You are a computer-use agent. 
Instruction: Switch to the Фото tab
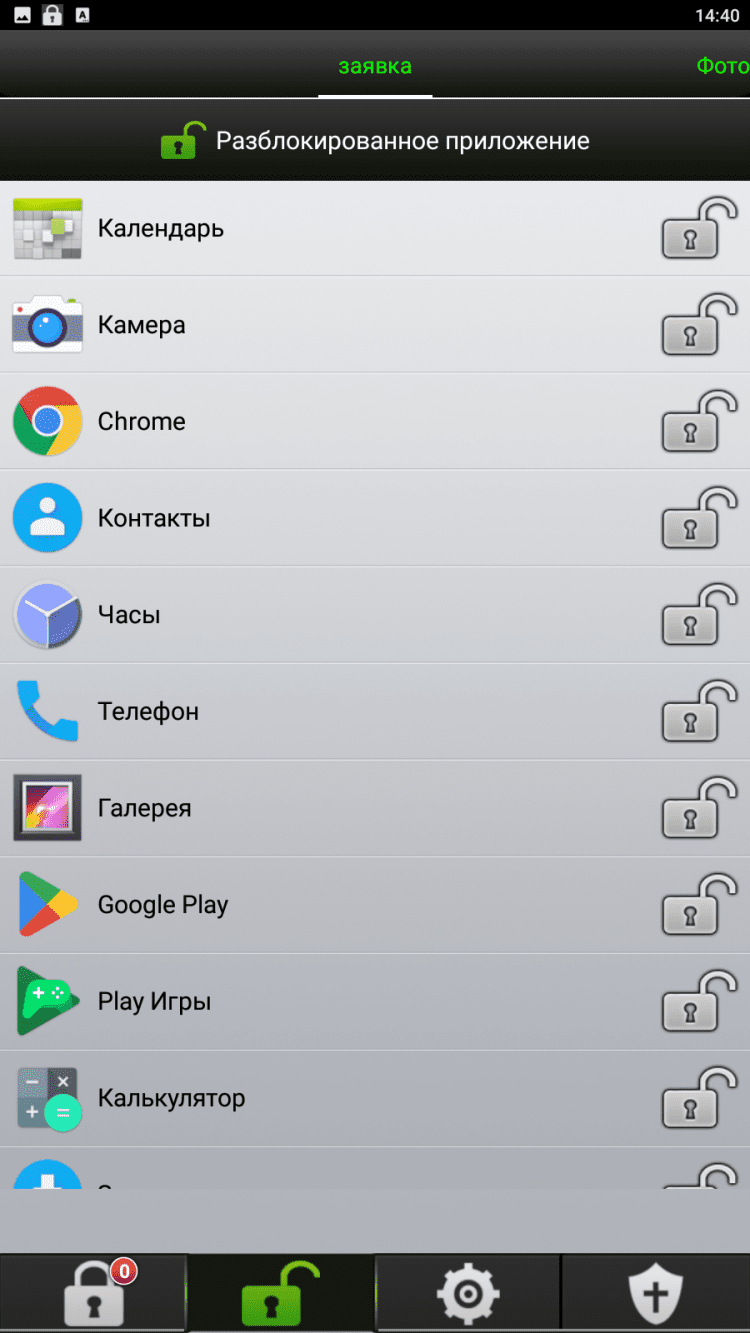point(722,67)
